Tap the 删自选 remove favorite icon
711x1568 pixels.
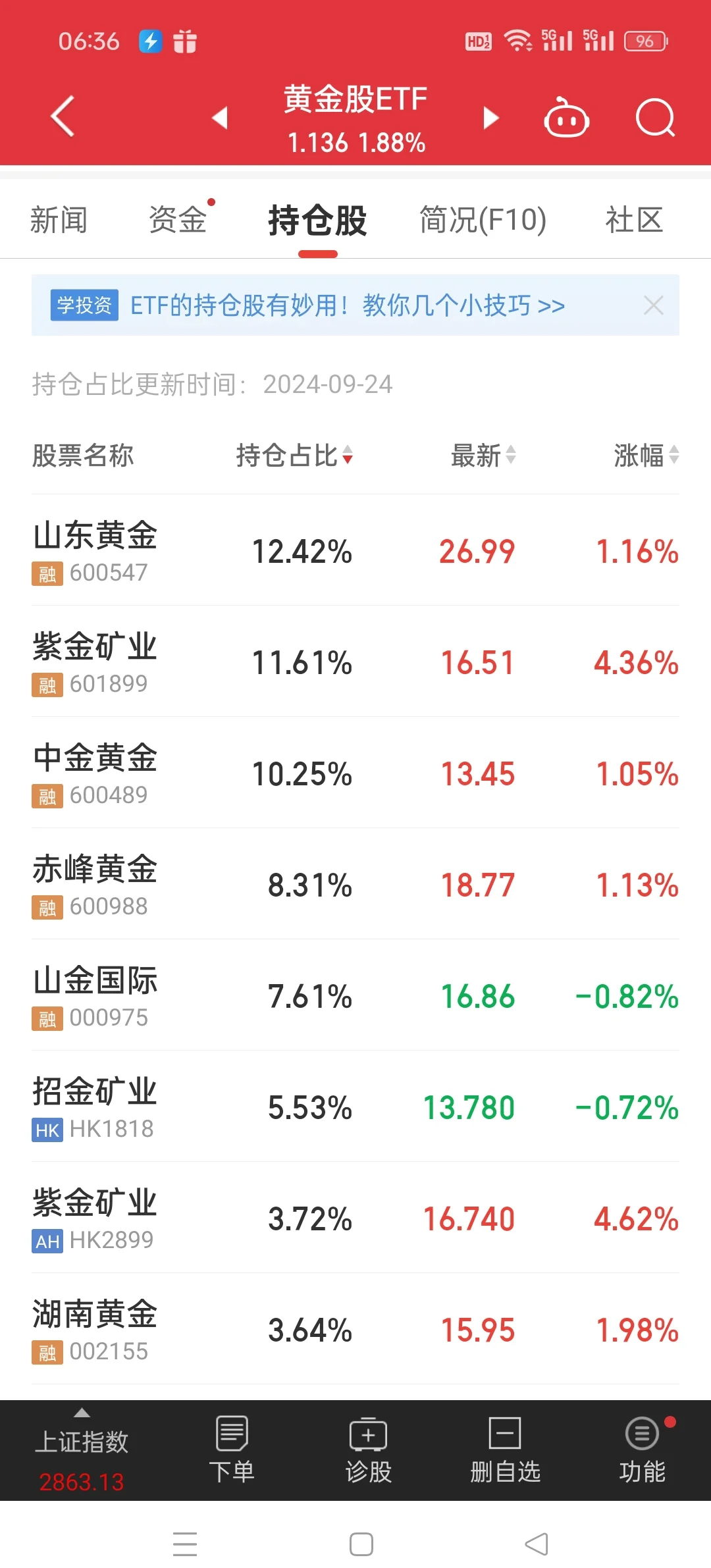pos(505,1453)
